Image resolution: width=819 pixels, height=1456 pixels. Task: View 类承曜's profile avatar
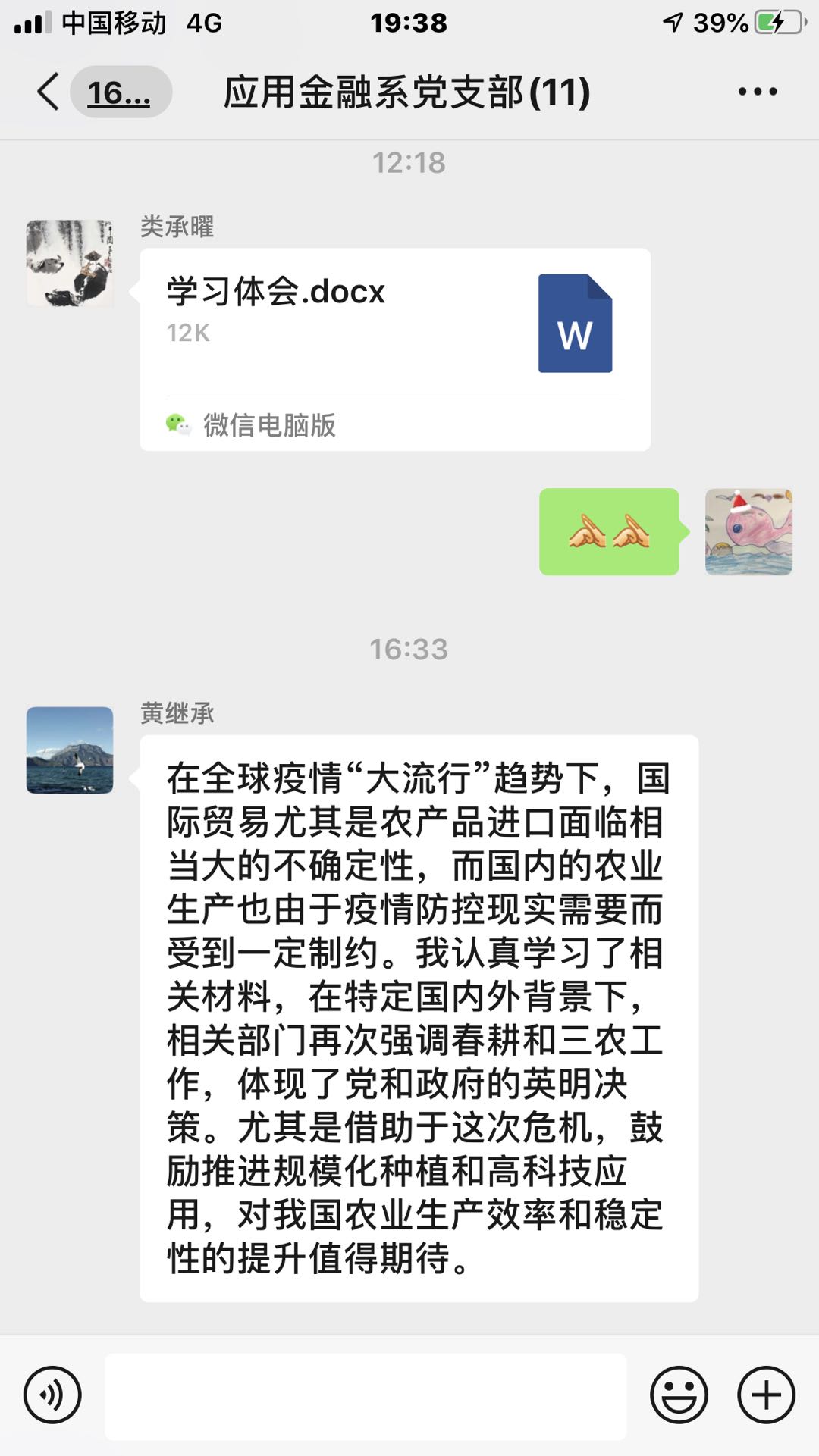[x=70, y=263]
